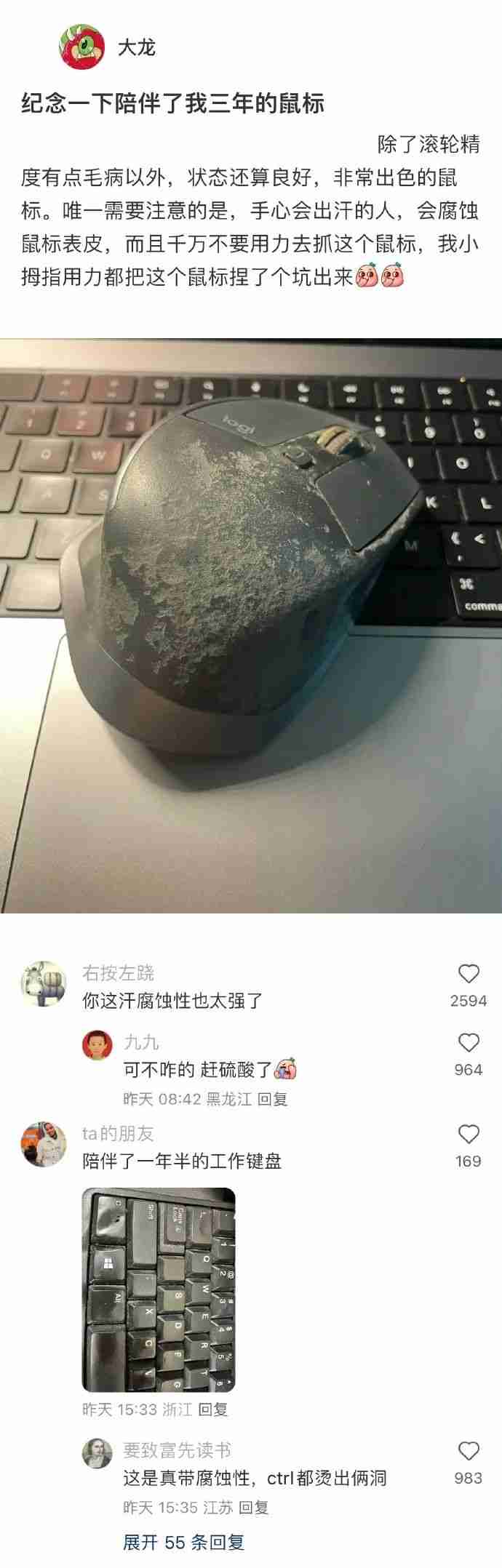502x1568 pixels.
Task: Open 右按左晓's avatar
Action: tap(43, 985)
